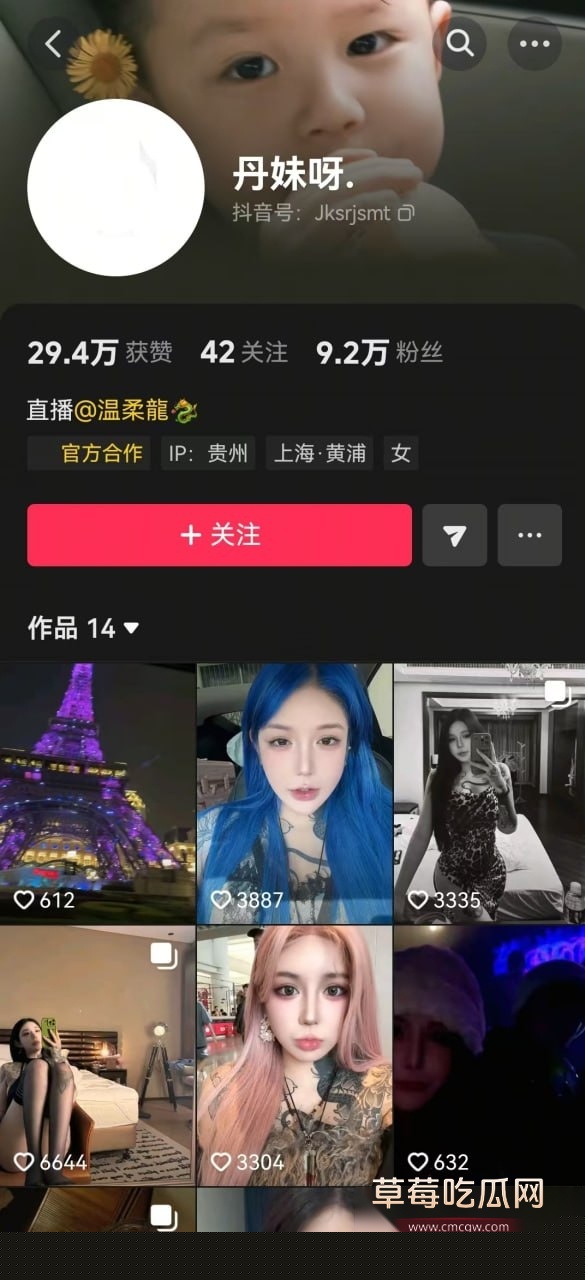
Task: Copy the Douyin ID Jksrjsmt
Action: 406,213
